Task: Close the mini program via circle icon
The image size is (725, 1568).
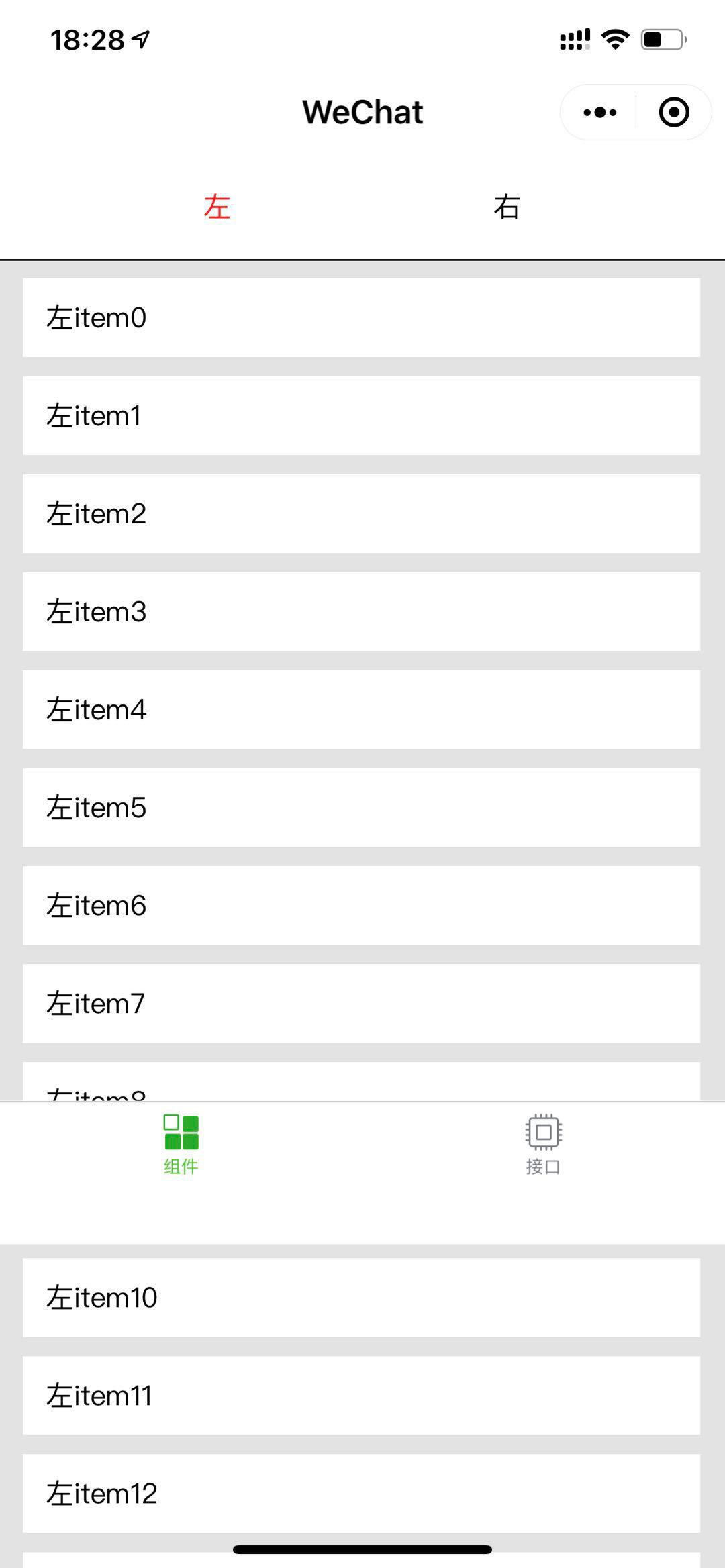Action: 674,112
